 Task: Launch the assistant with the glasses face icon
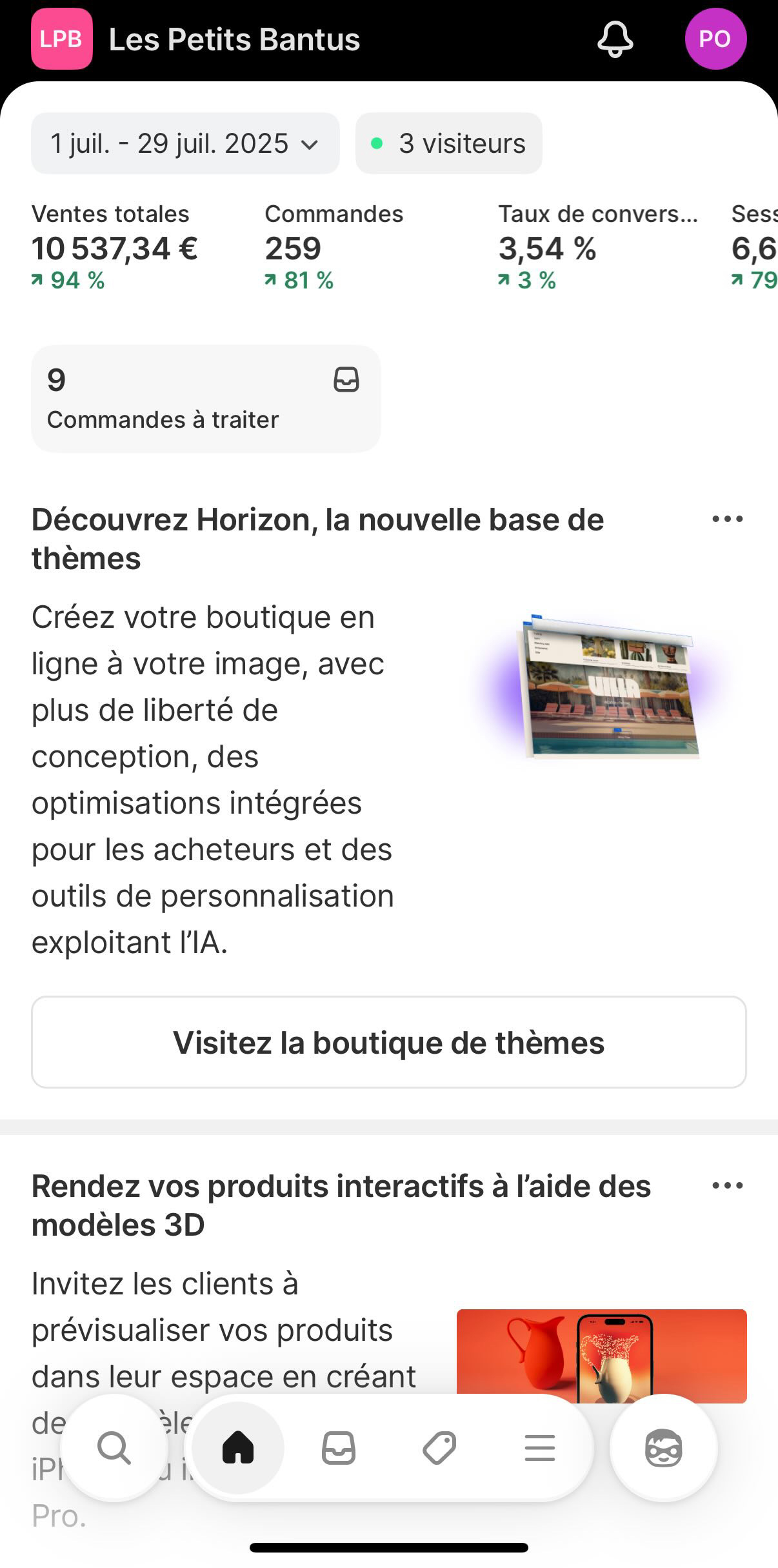663,1449
